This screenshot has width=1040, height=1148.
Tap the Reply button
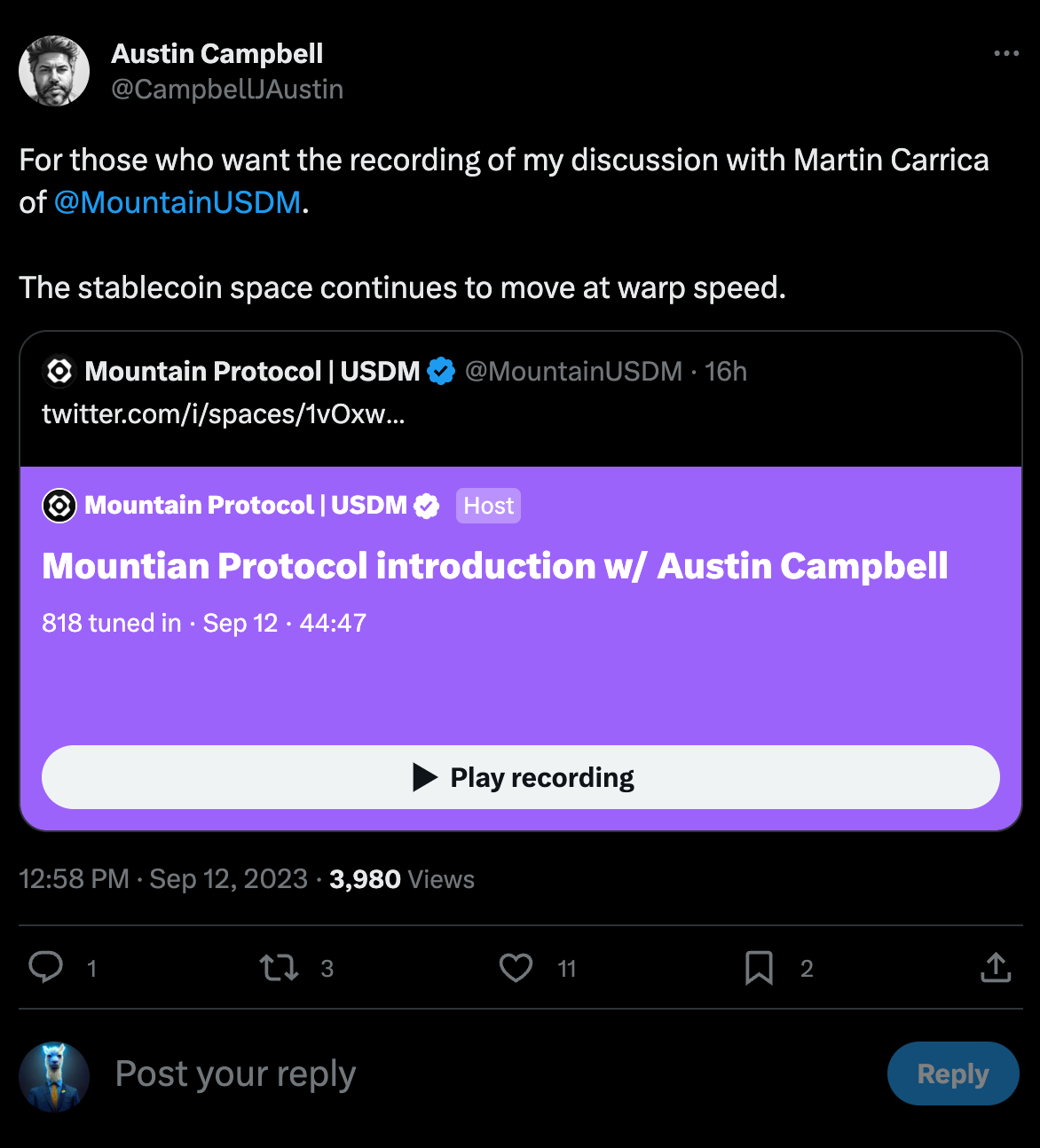pyautogui.click(x=952, y=1073)
